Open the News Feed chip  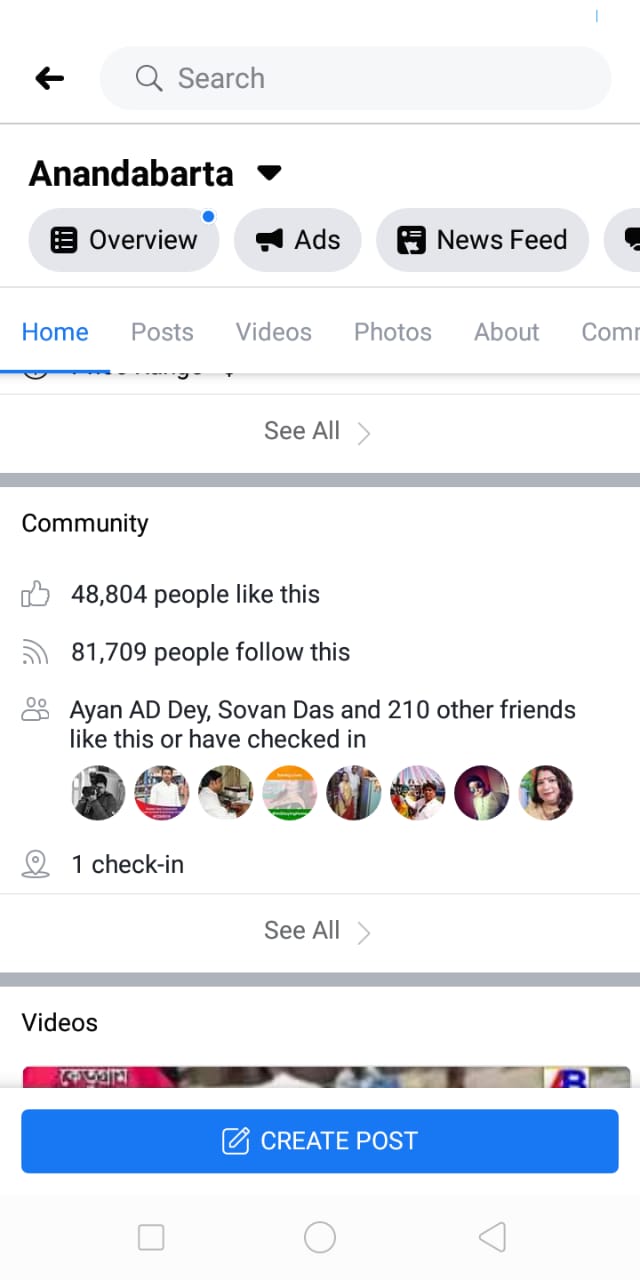pyautogui.click(x=482, y=240)
